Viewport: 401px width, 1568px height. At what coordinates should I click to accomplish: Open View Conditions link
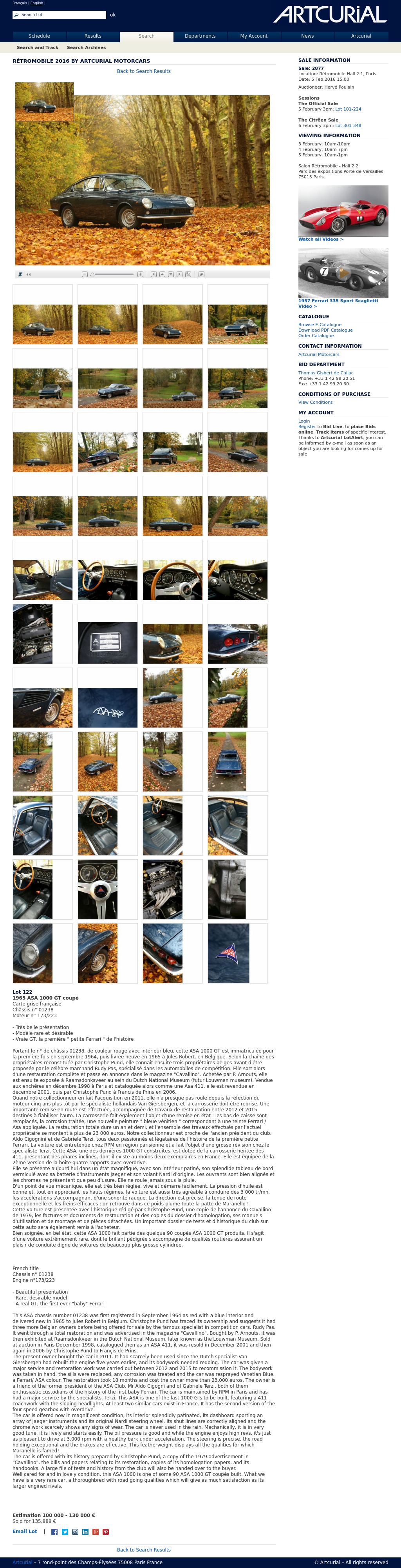pos(315,402)
